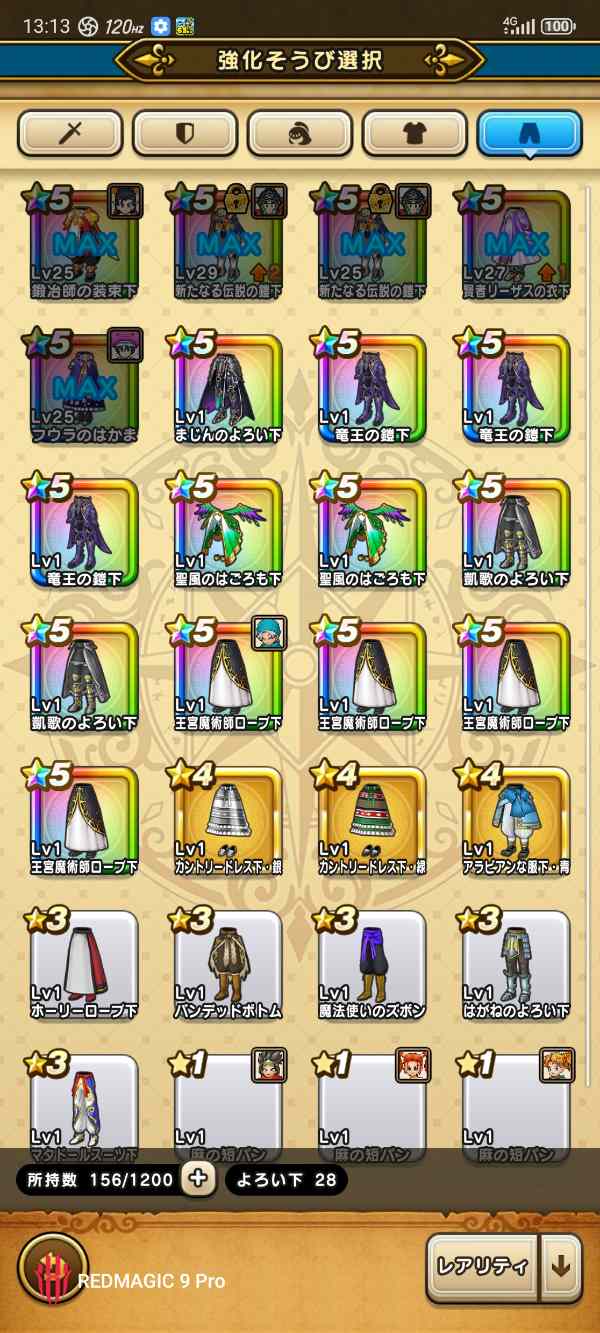The image size is (600, 1333).
Task: Pick カントリードレス下・銀 item
Action: point(229,820)
